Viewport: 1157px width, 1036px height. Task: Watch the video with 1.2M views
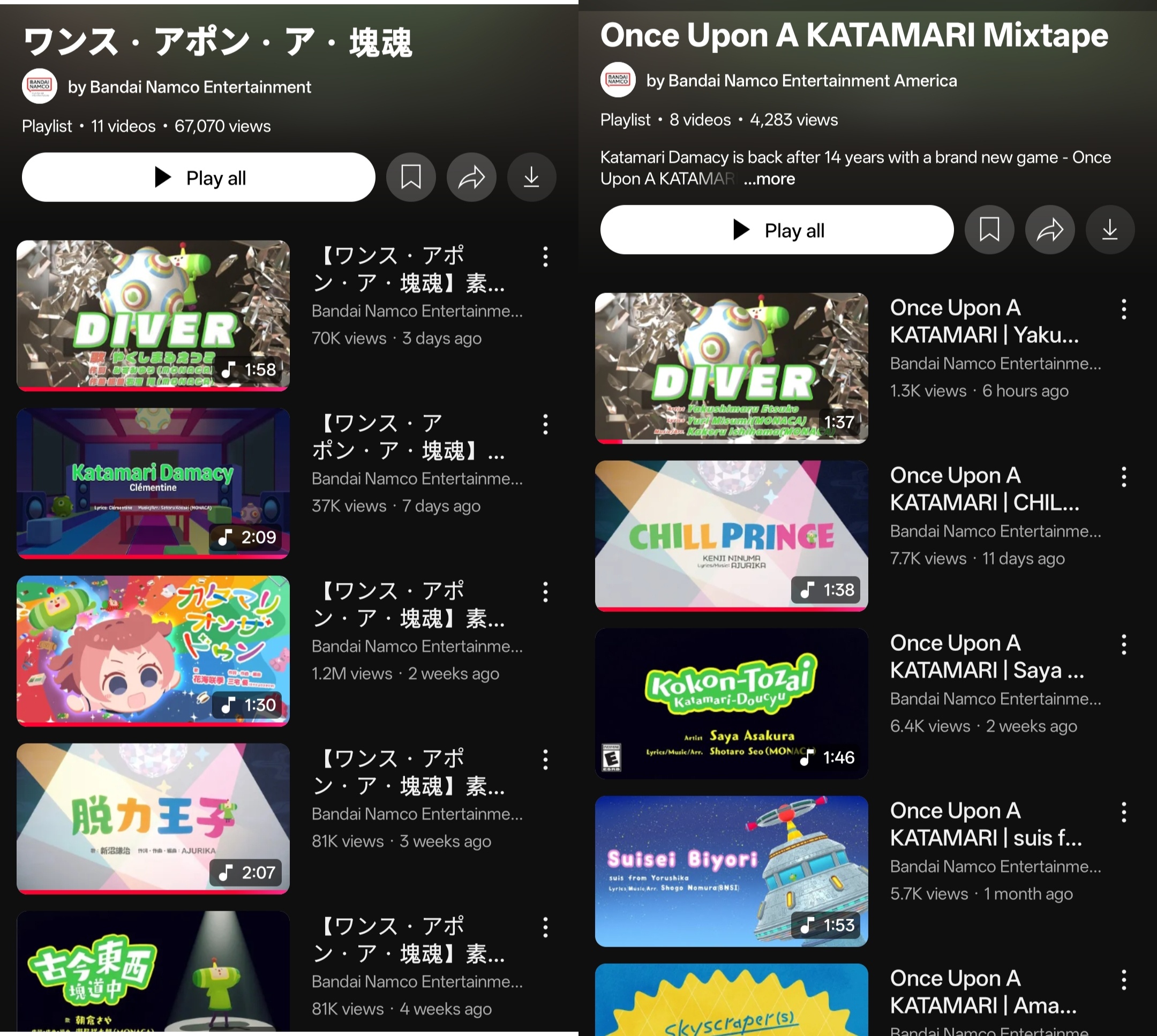(153, 651)
